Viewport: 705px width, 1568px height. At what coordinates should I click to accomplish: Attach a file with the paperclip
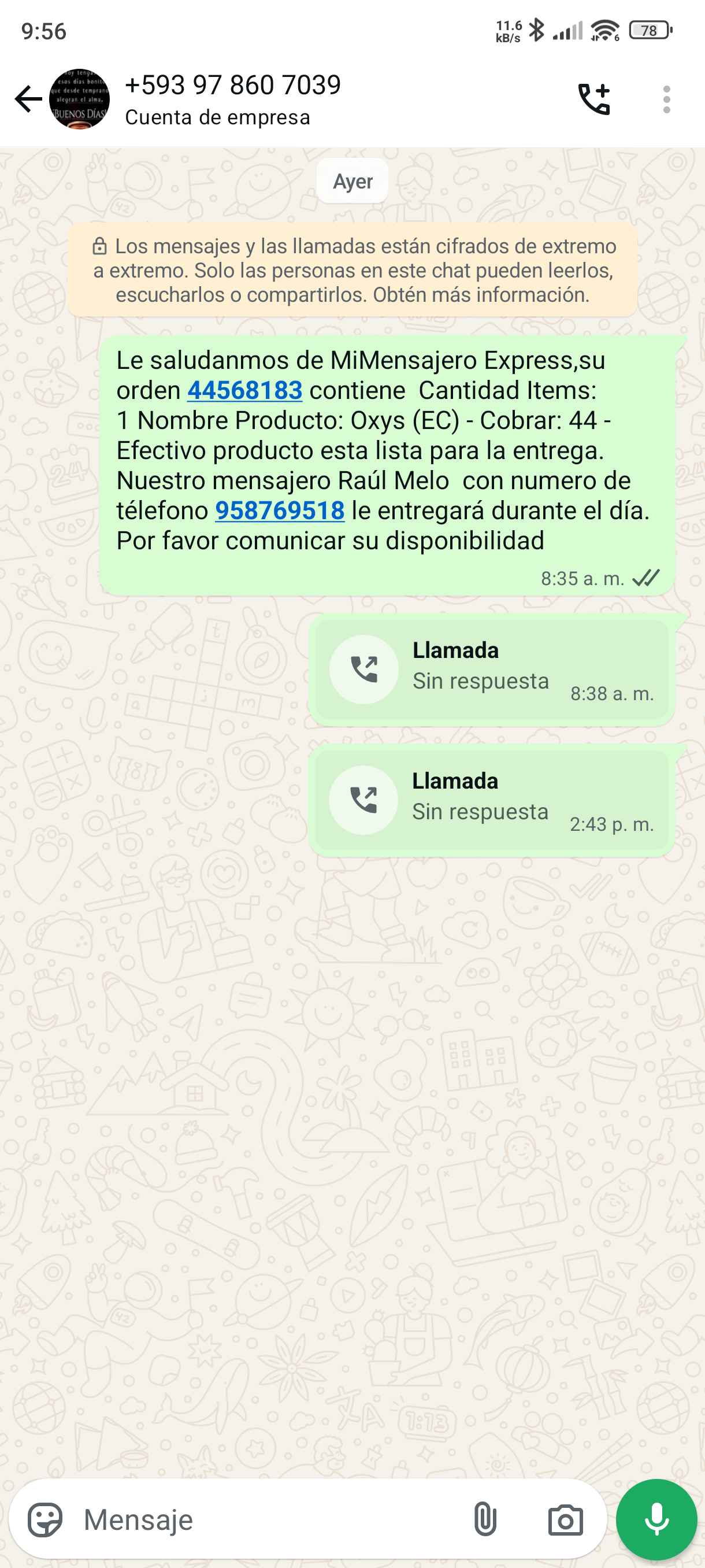coord(485,1520)
